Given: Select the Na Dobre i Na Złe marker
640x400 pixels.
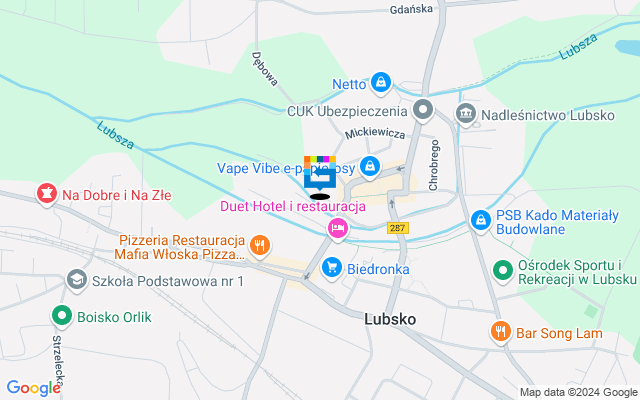Looking at the screenshot, I should coord(46,193).
